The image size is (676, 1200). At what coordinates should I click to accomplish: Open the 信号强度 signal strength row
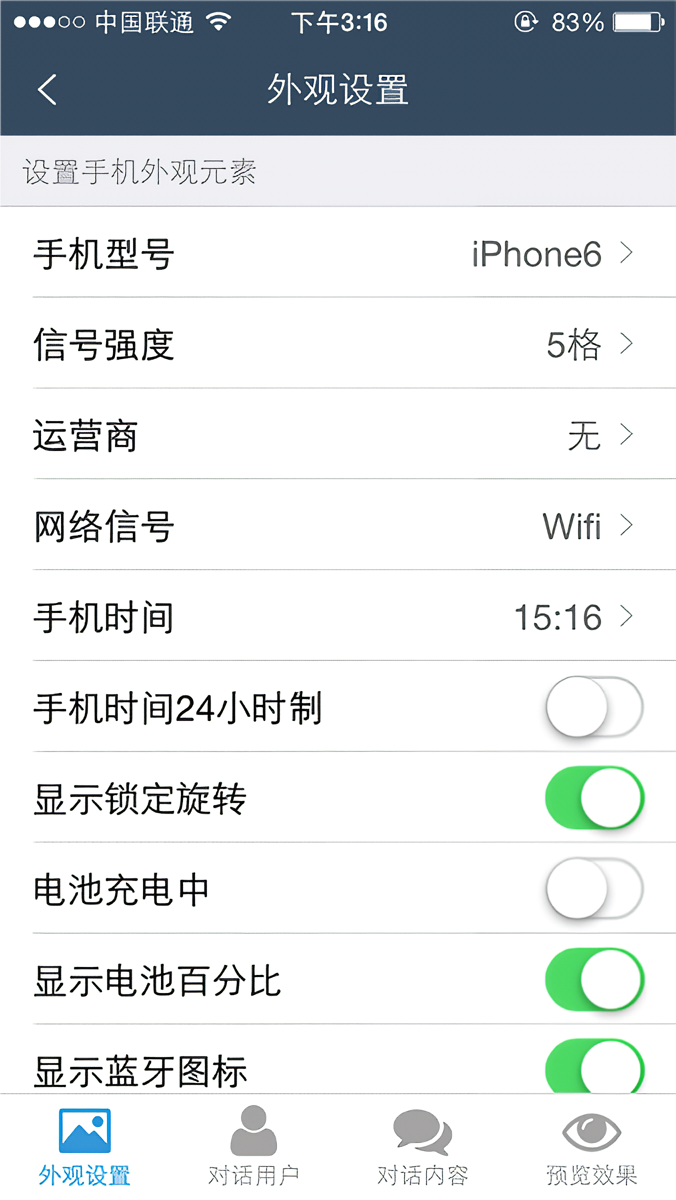pyautogui.click(x=338, y=345)
